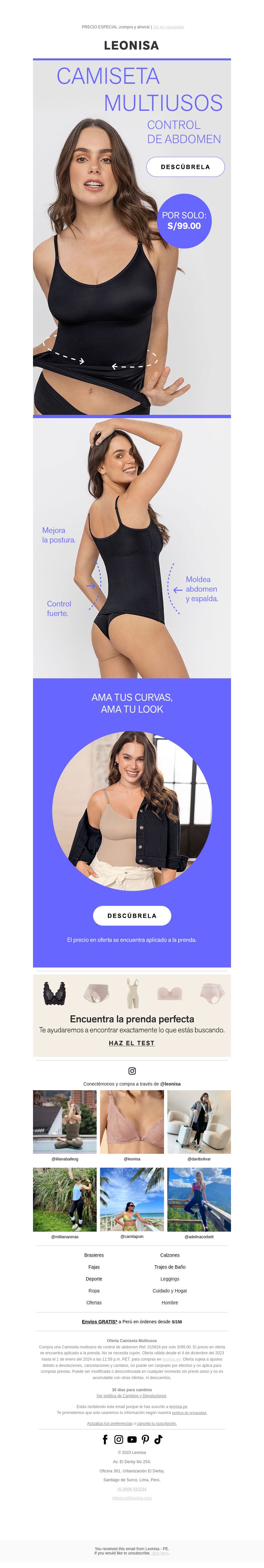Go to the Brasieres category
Image resolution: width=264 pixels, height=1568 pixels.
[x=94, y=1254]
